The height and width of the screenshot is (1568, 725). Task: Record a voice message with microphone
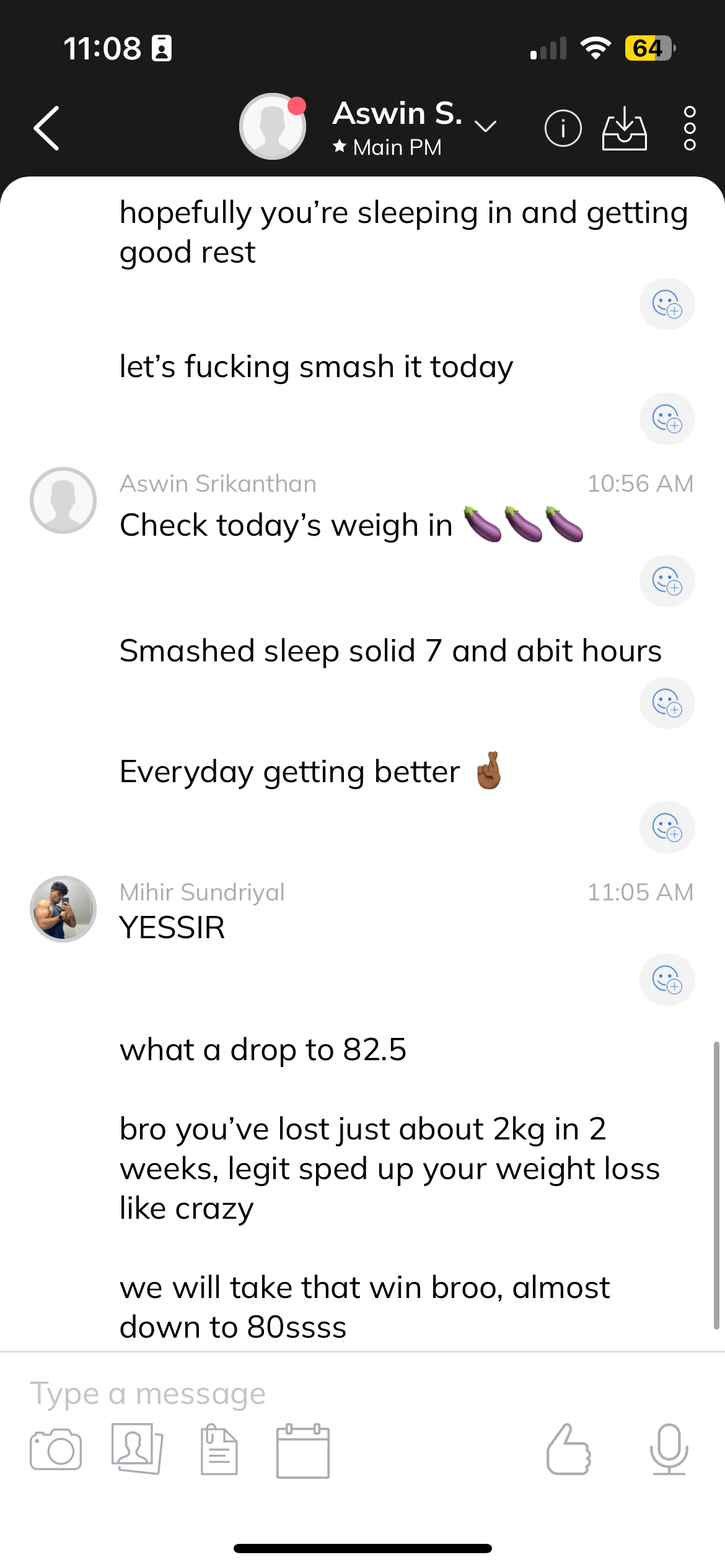click(669, 1450)
